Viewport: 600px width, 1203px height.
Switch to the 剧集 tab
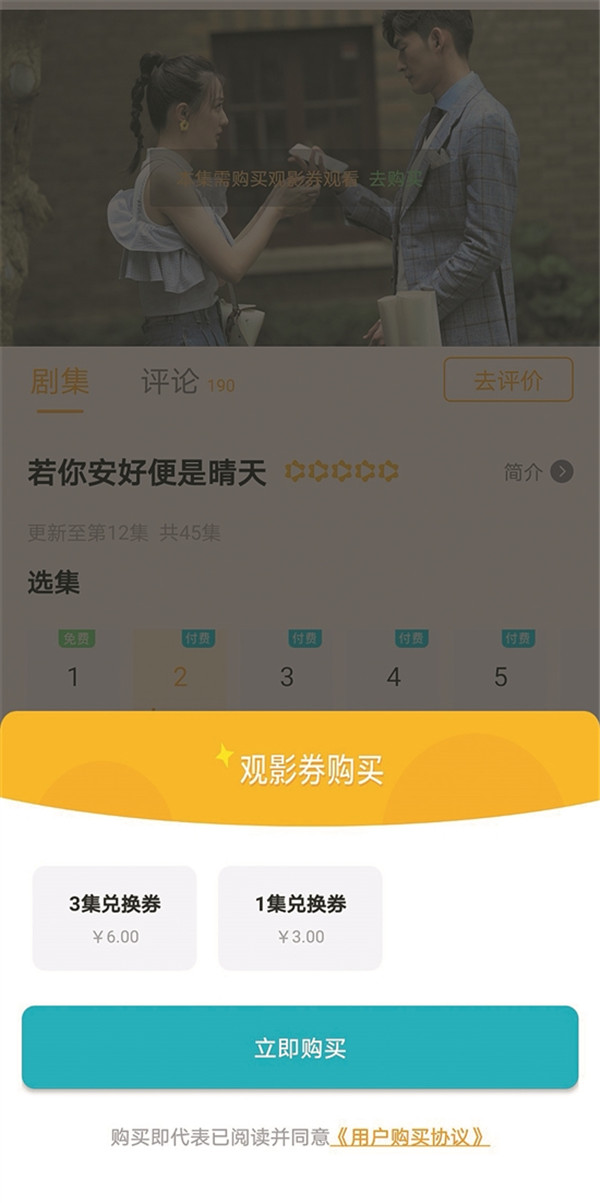[x=60, y=382]
